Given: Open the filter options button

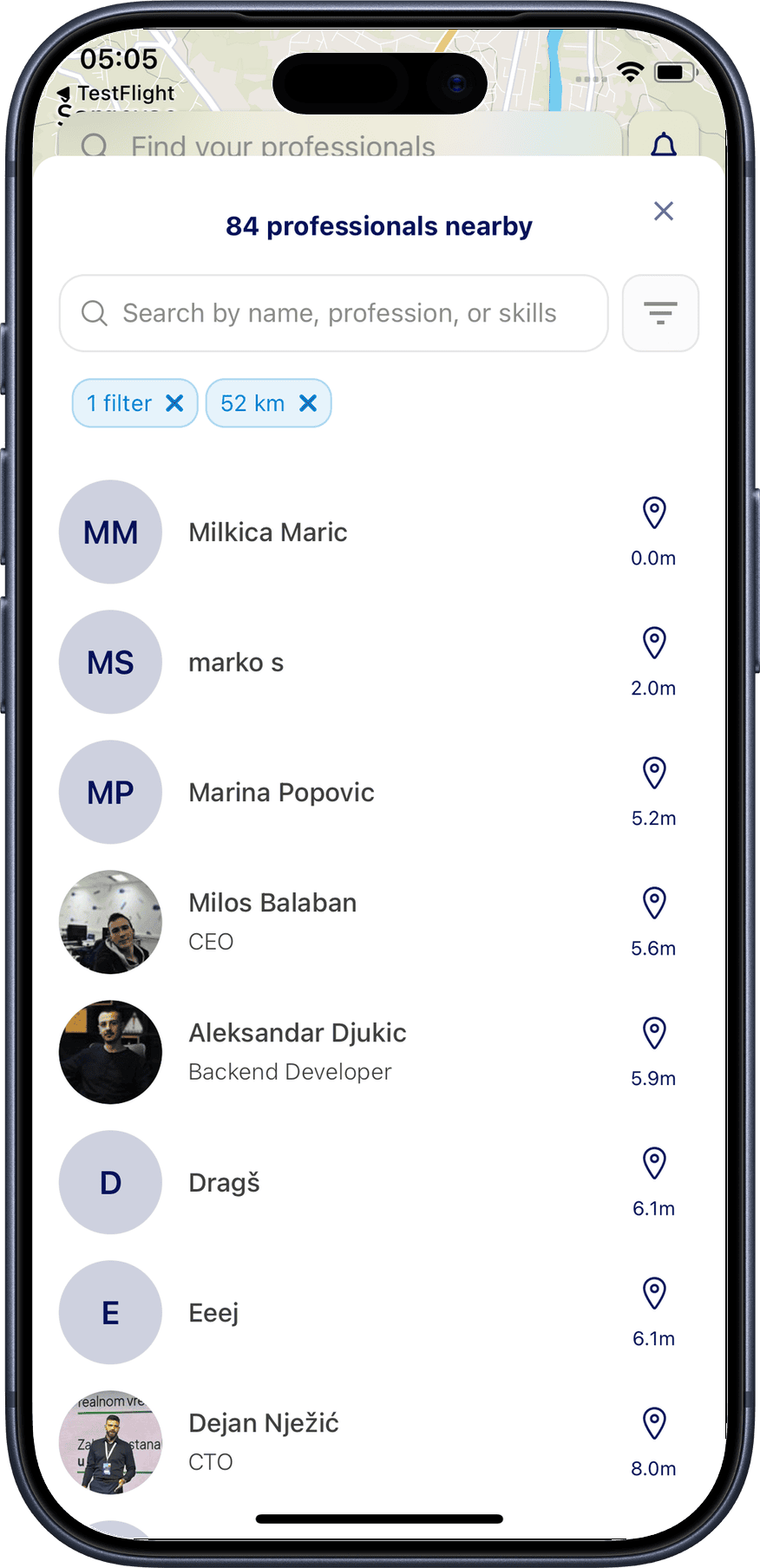Looking at the screenshot, I should 660,313.
